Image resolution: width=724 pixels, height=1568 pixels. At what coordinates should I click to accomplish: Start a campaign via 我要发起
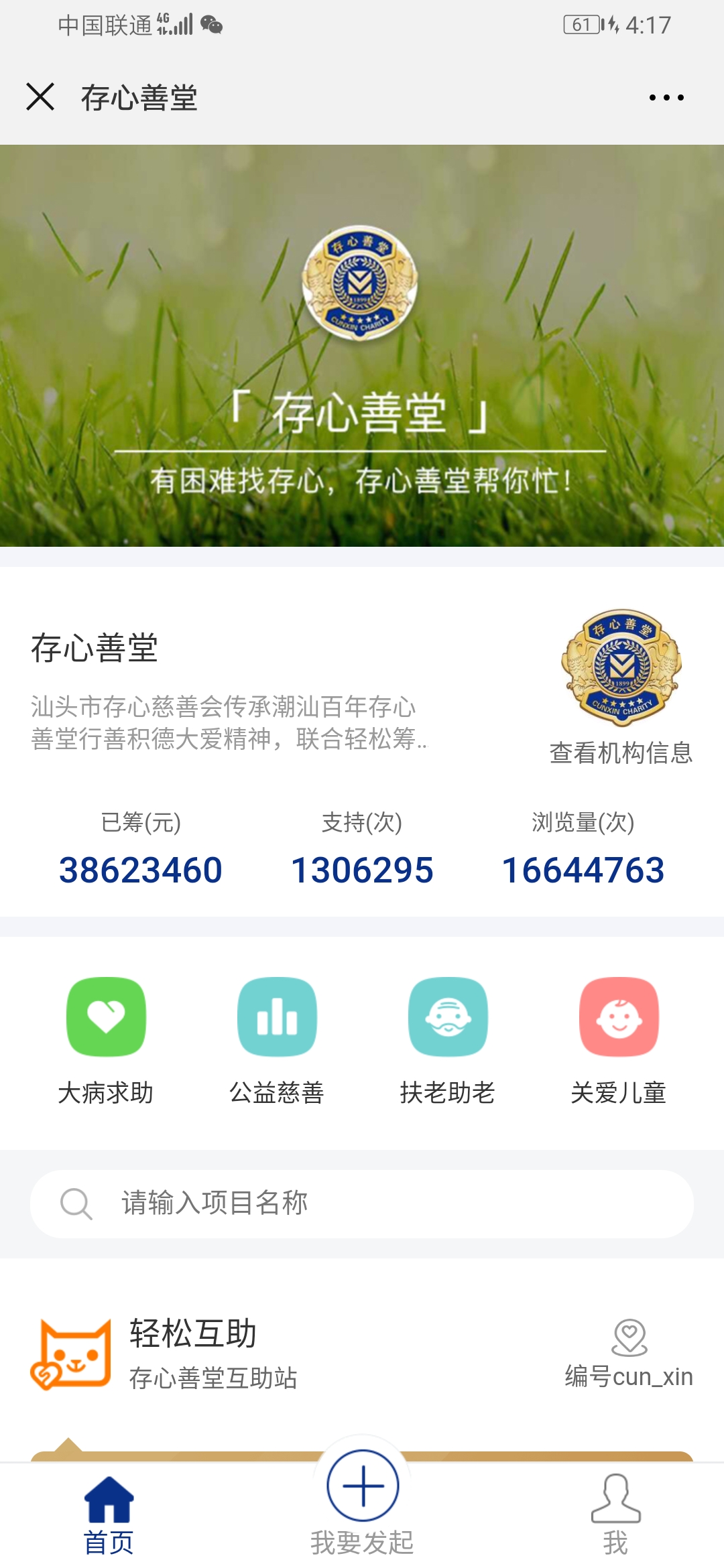(363, 1502)
